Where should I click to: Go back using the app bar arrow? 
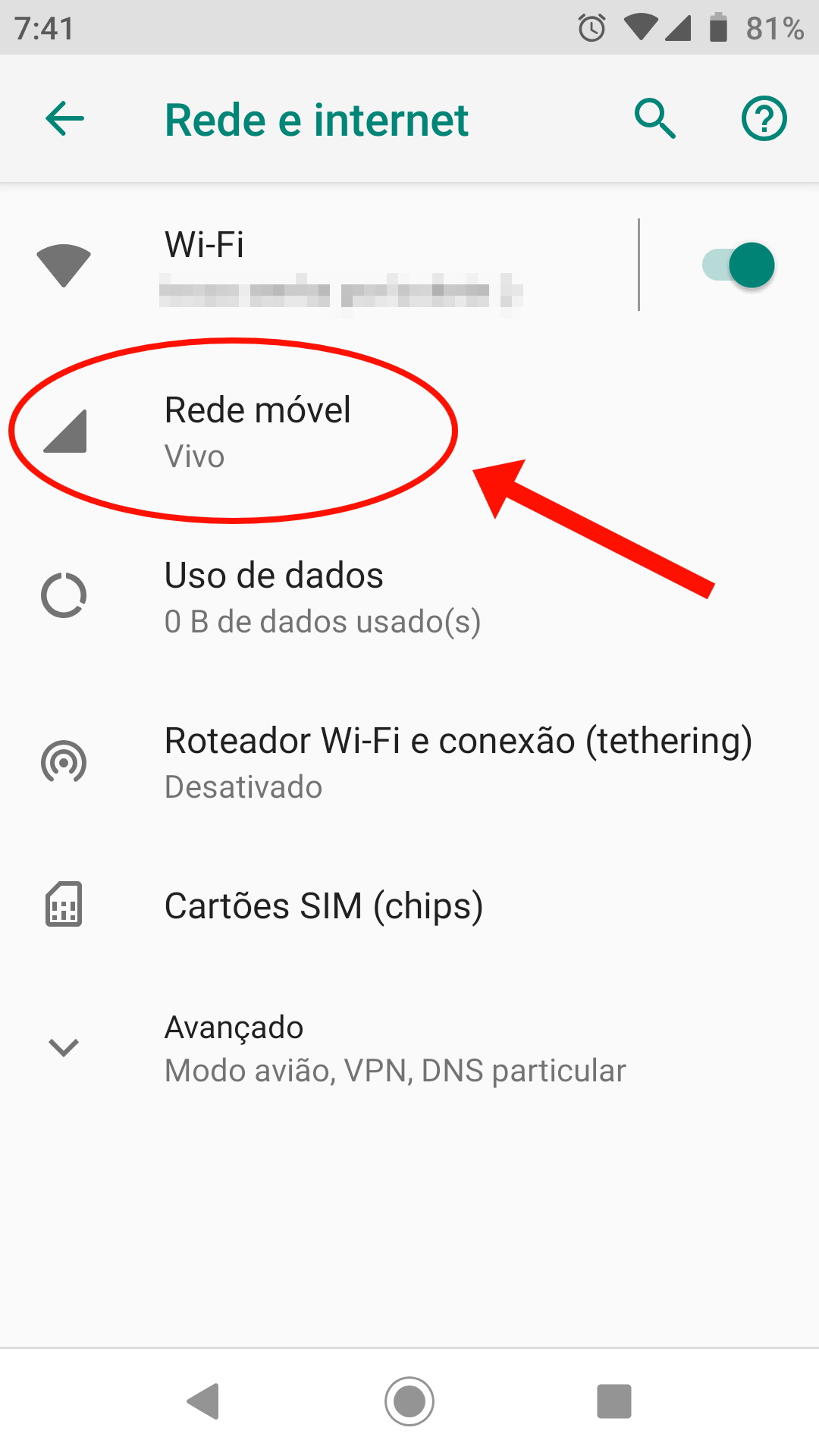click(x=64, y=119)
